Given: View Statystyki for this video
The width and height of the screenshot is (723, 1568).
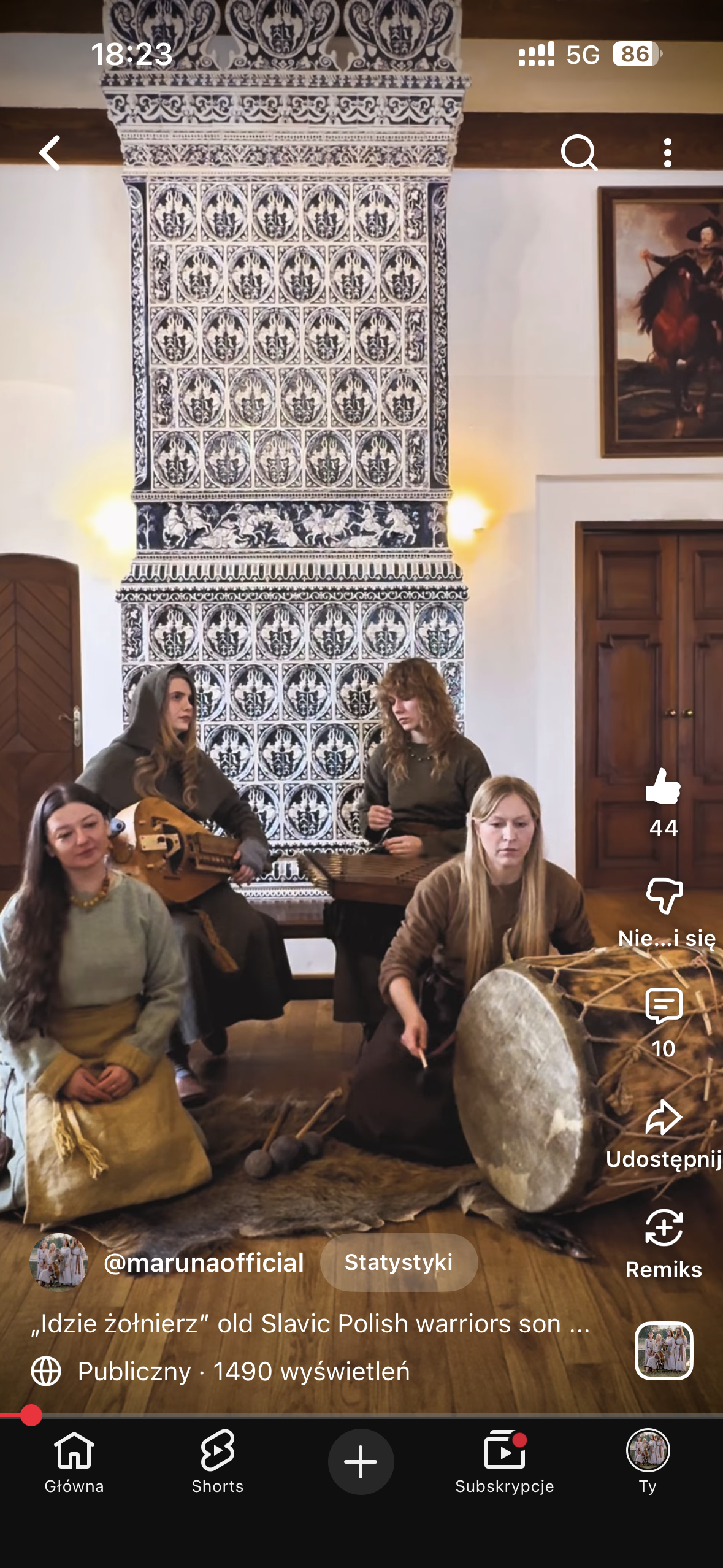Looking at the screenshot, I should click(399, 1262).
